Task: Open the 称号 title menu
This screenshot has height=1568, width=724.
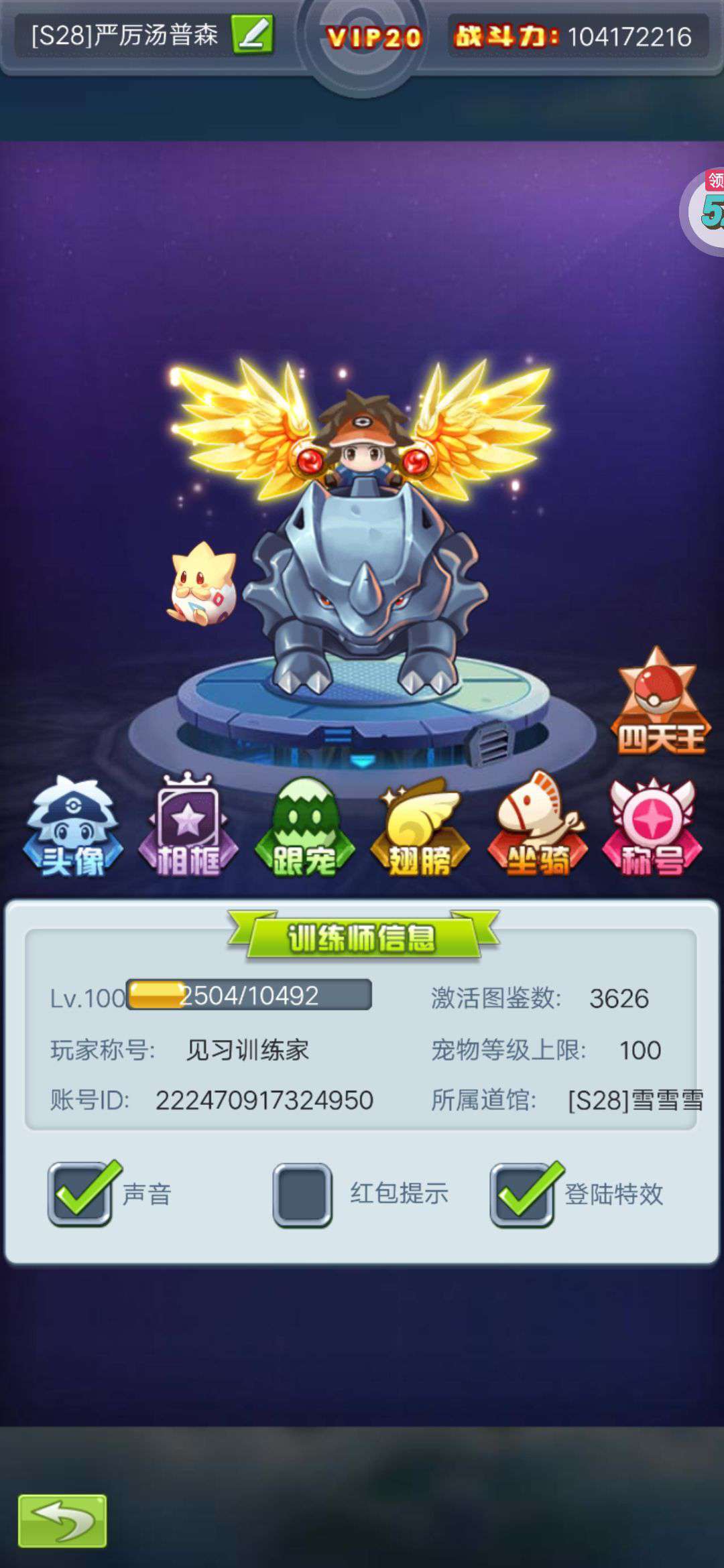Action: [652, 828]
